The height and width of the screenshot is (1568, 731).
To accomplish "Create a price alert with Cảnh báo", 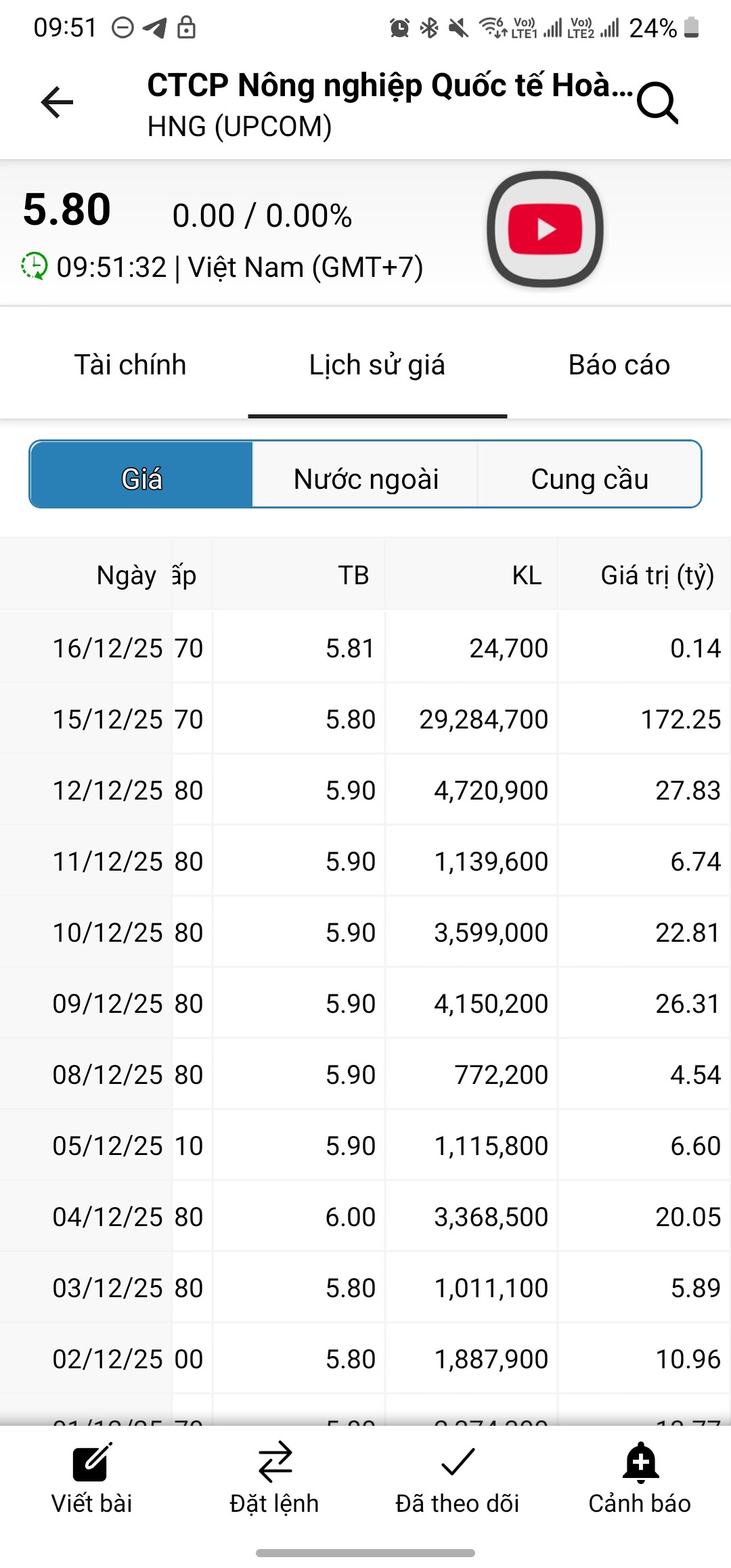I will pos(640,1480).
